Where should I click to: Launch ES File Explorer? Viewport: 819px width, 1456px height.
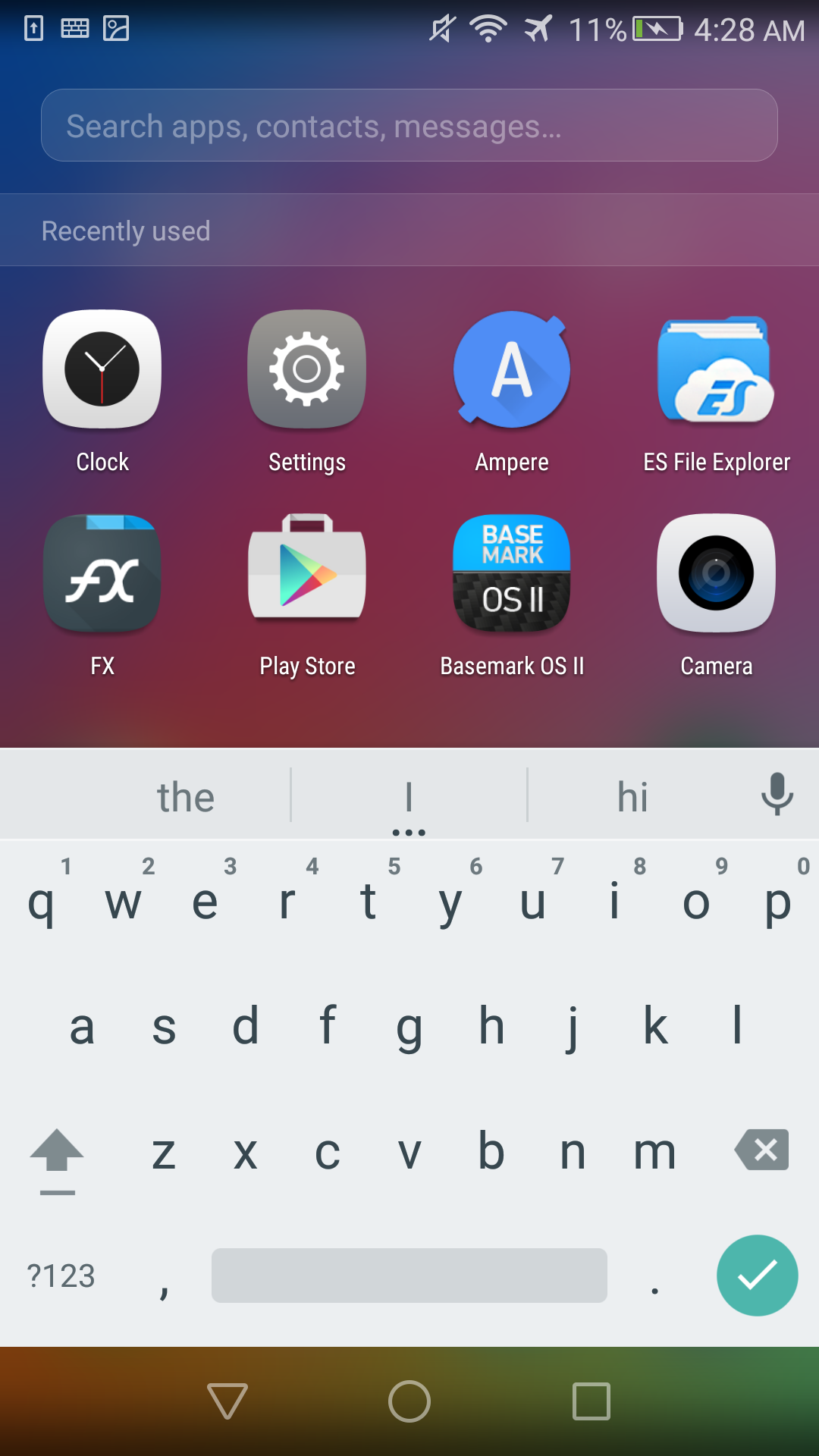[716, 369]
